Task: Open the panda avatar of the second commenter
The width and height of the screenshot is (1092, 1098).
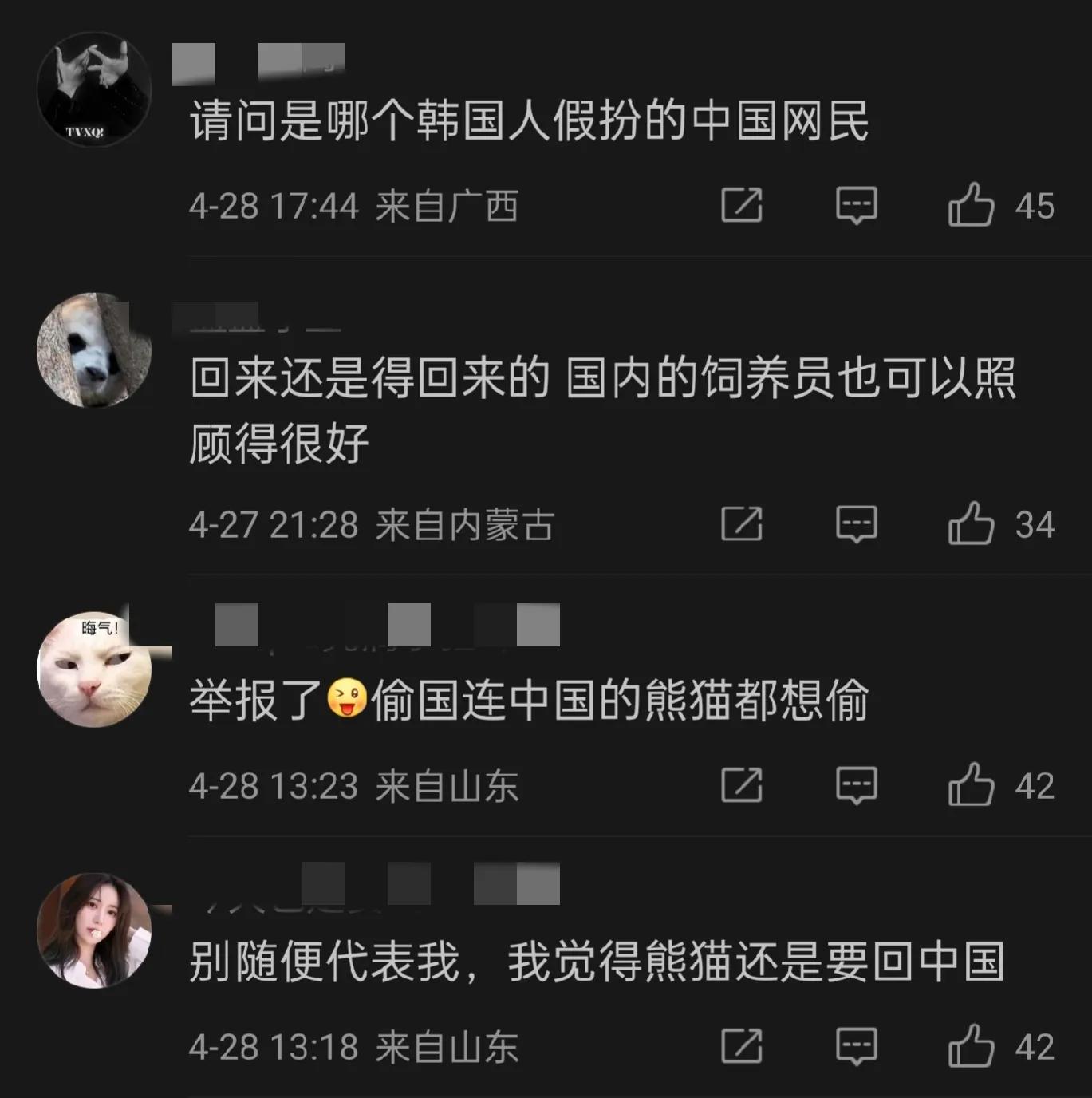Action: coord(96,351)
